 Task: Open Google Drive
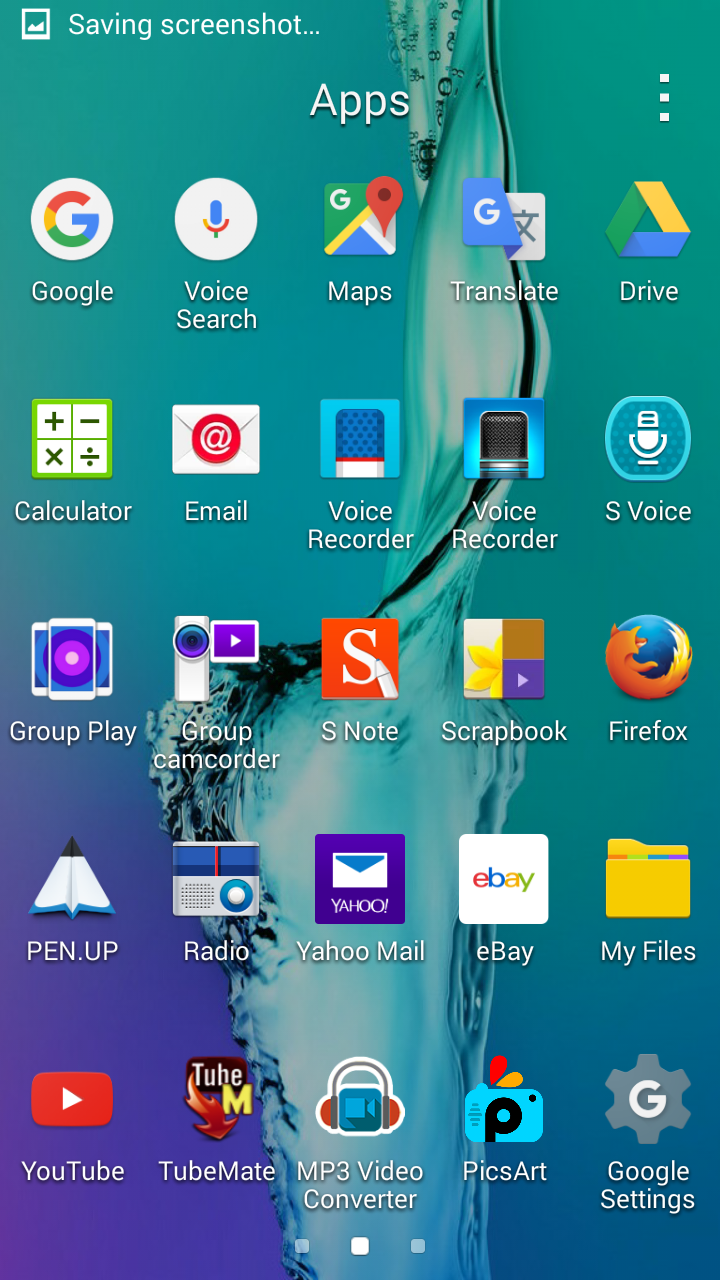(648, 219)
